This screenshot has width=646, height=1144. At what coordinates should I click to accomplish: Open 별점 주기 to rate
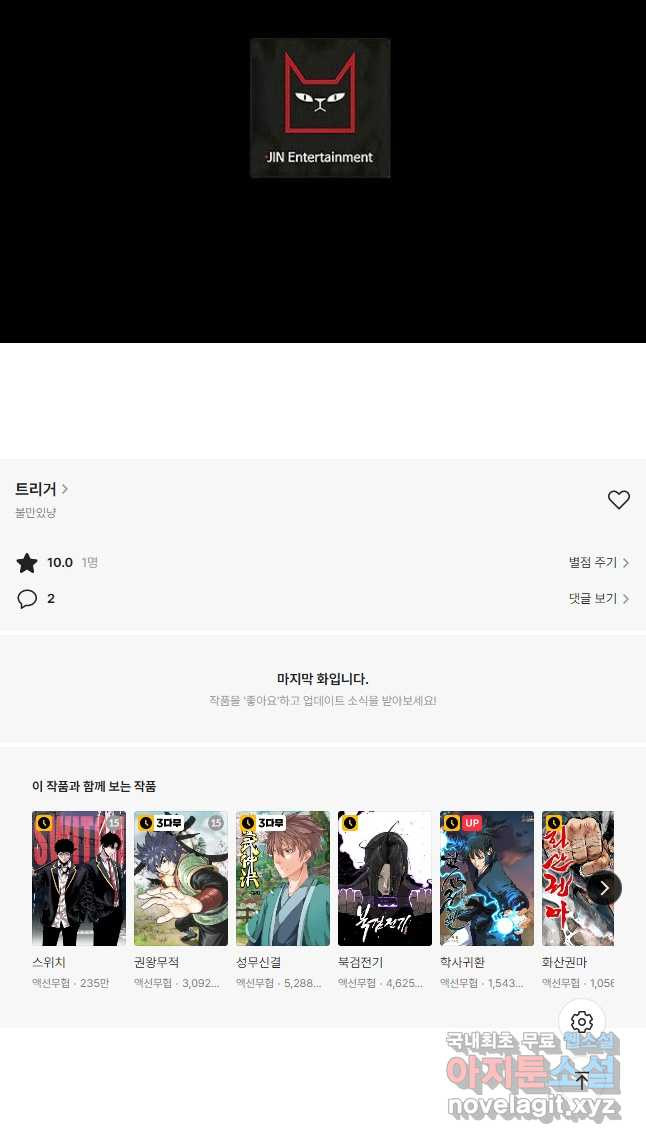[x=598, y=563]
